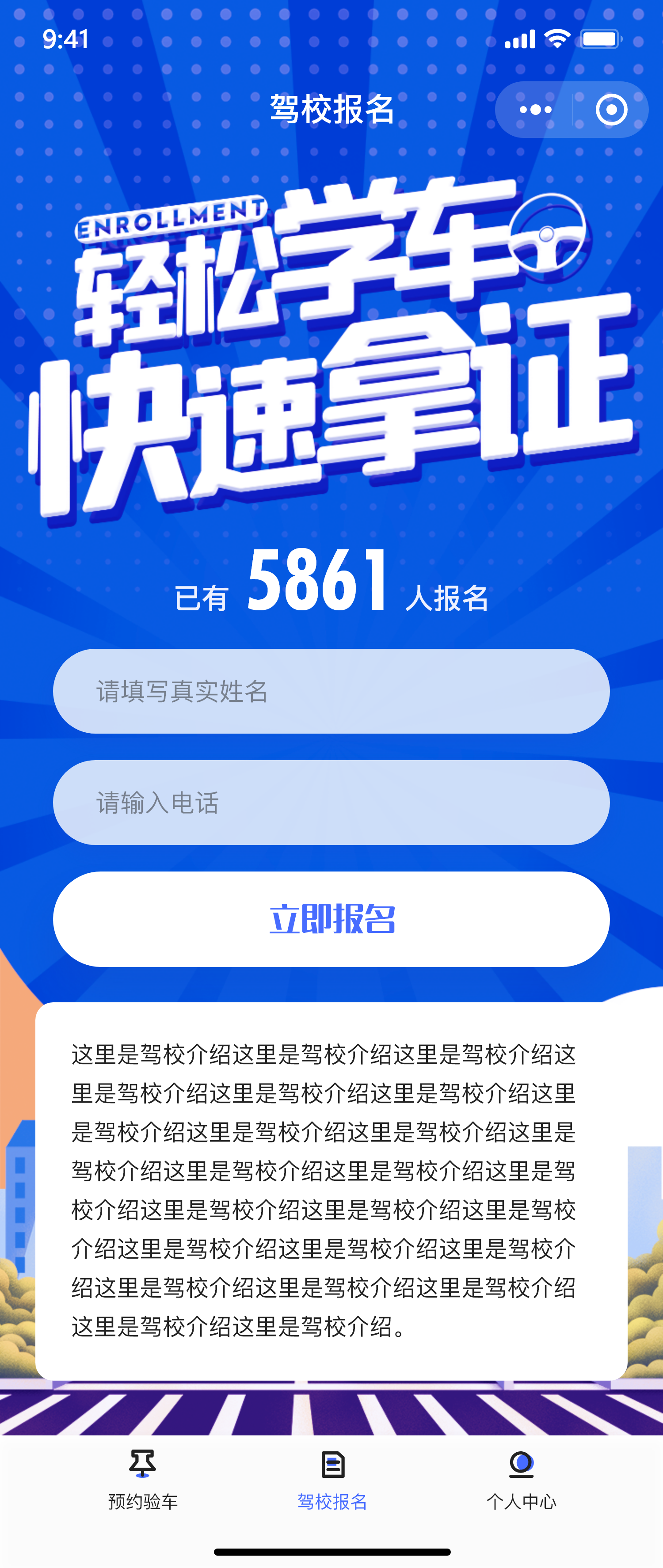Go to the 个人中心 tab
Viewport: 663px width, 1568px height.
coord(521,1479)
